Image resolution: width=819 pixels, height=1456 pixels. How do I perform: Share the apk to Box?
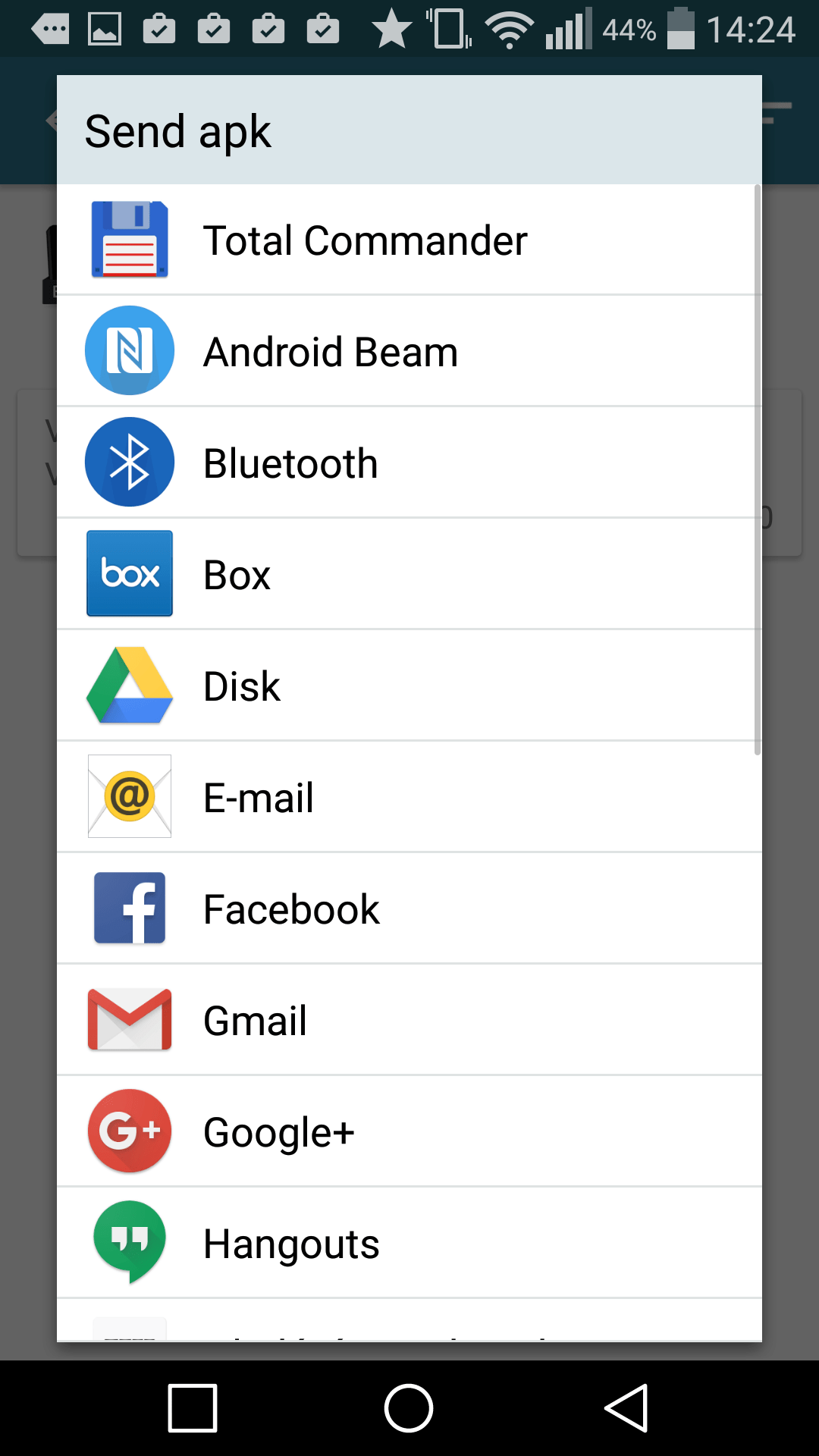coord(409,574)
